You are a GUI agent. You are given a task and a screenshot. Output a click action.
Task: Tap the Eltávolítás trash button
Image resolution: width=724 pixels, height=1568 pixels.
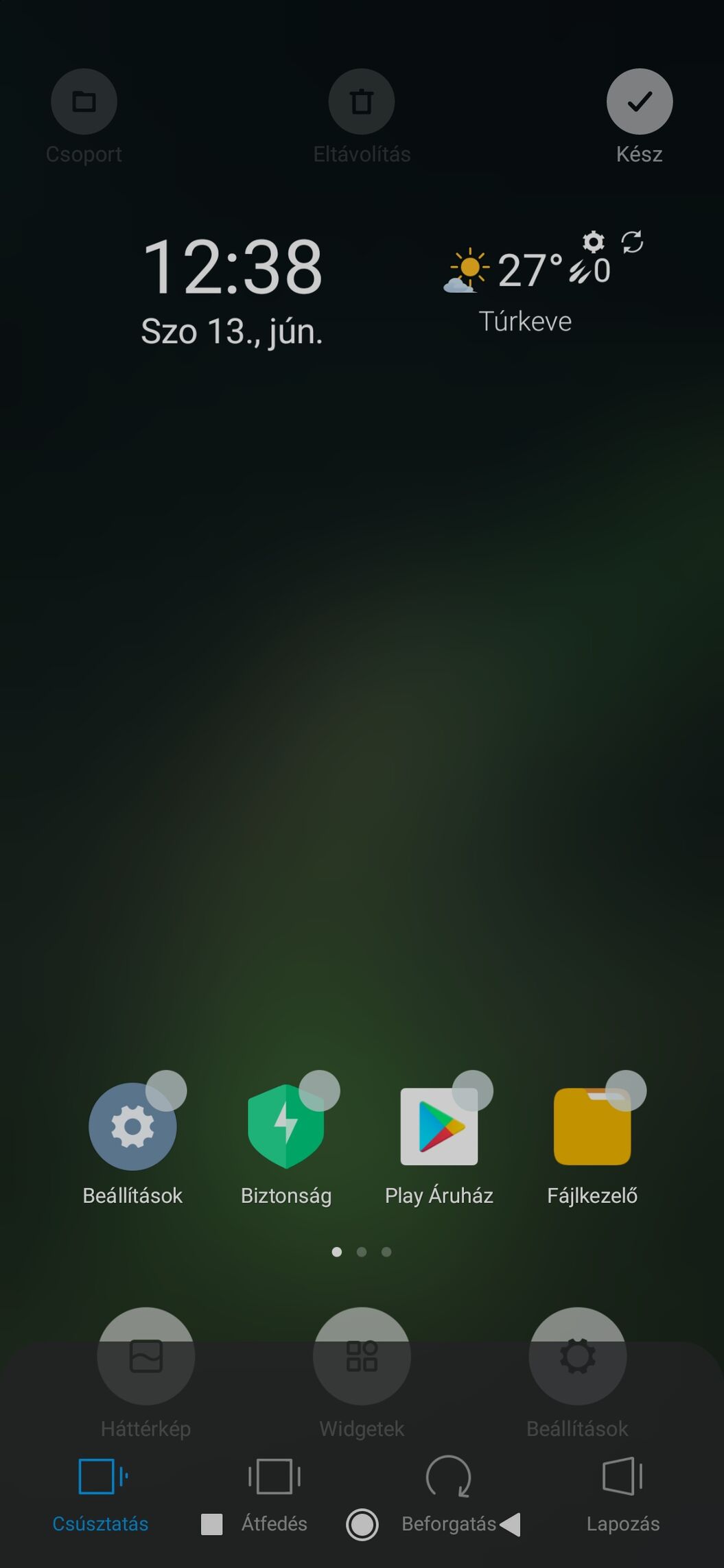pyautogui.click(x=362, y=102)
